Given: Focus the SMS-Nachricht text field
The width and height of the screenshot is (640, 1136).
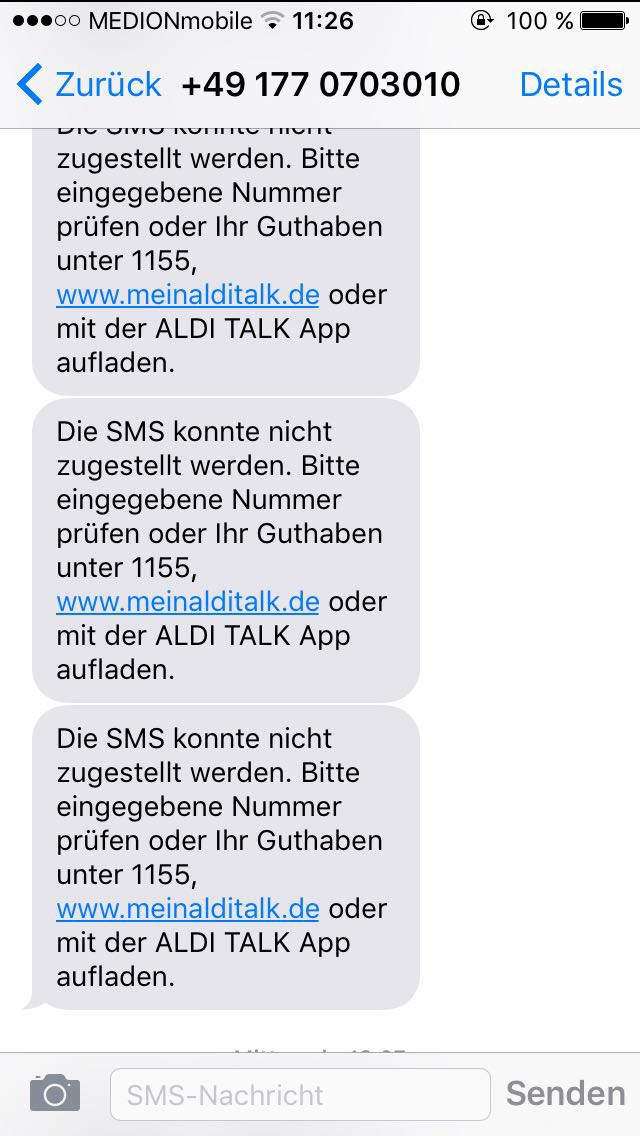Looking at the screenshot, I should (x=300, y=1094).
